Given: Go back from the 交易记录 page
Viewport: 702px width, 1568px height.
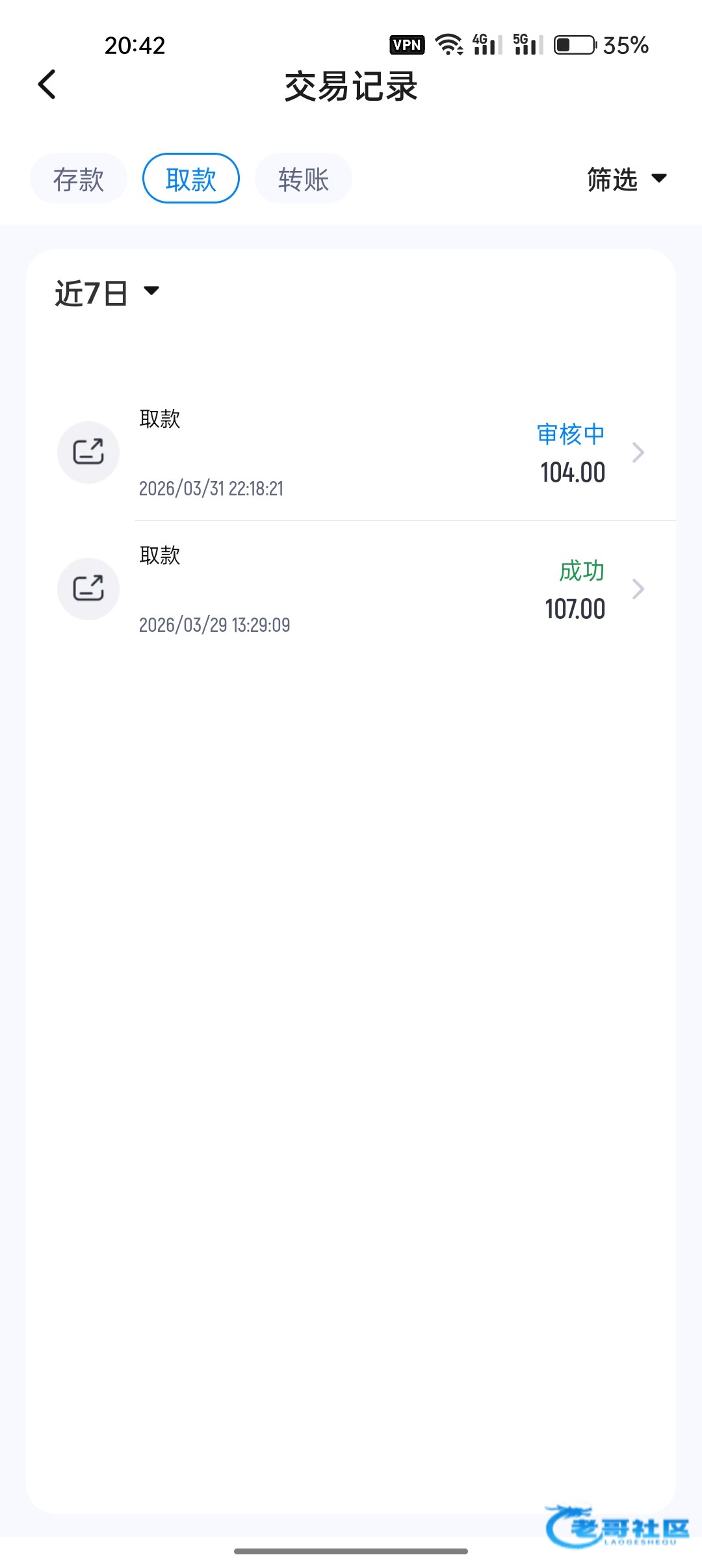Looking at the screenshot, I should click(x=47, y=85).
